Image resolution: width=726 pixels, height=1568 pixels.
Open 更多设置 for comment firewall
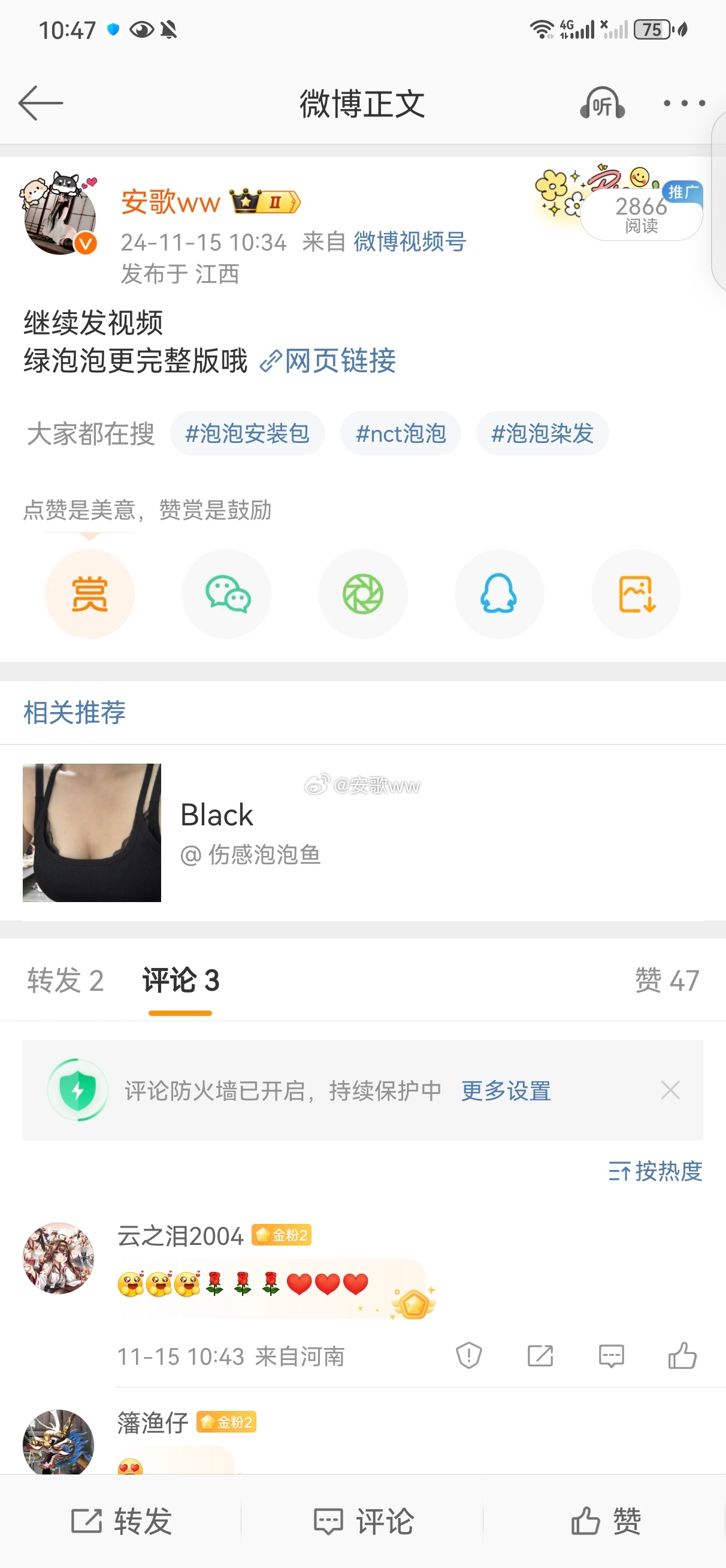tap(506, 1091)
